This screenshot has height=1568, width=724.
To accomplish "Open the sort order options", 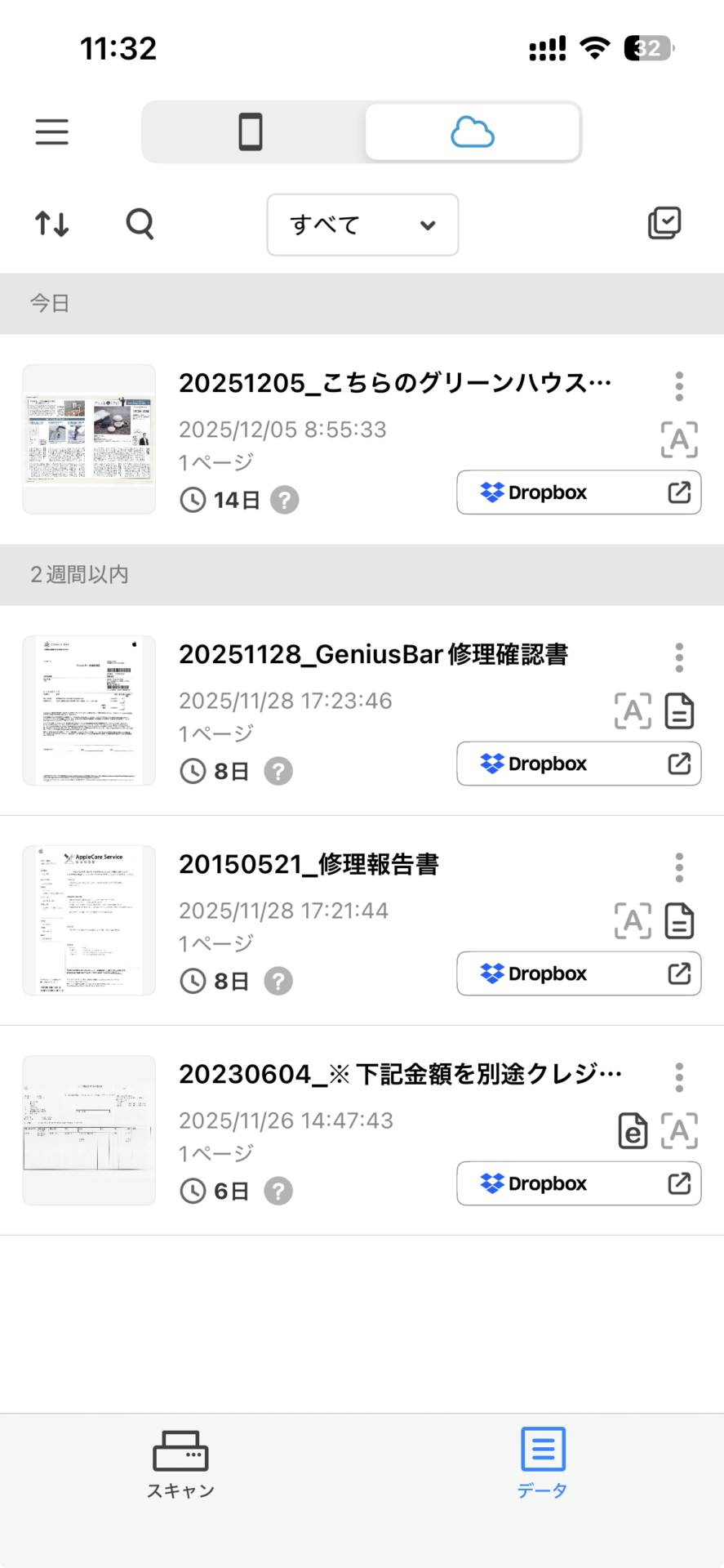I will [x=51, y=223].
